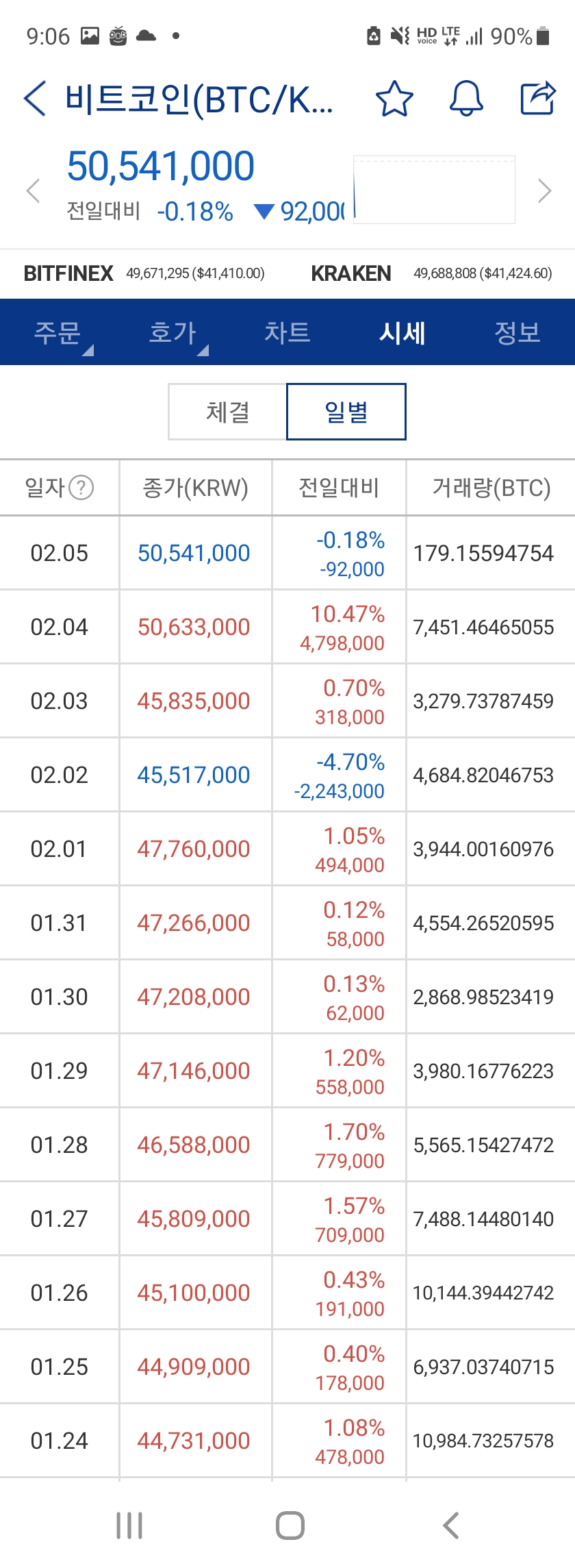Switch to the 주문 tab
Image resolution: width=575 pixels, height=1568 pixels.
pyautogui.click(x=57, y=333)
